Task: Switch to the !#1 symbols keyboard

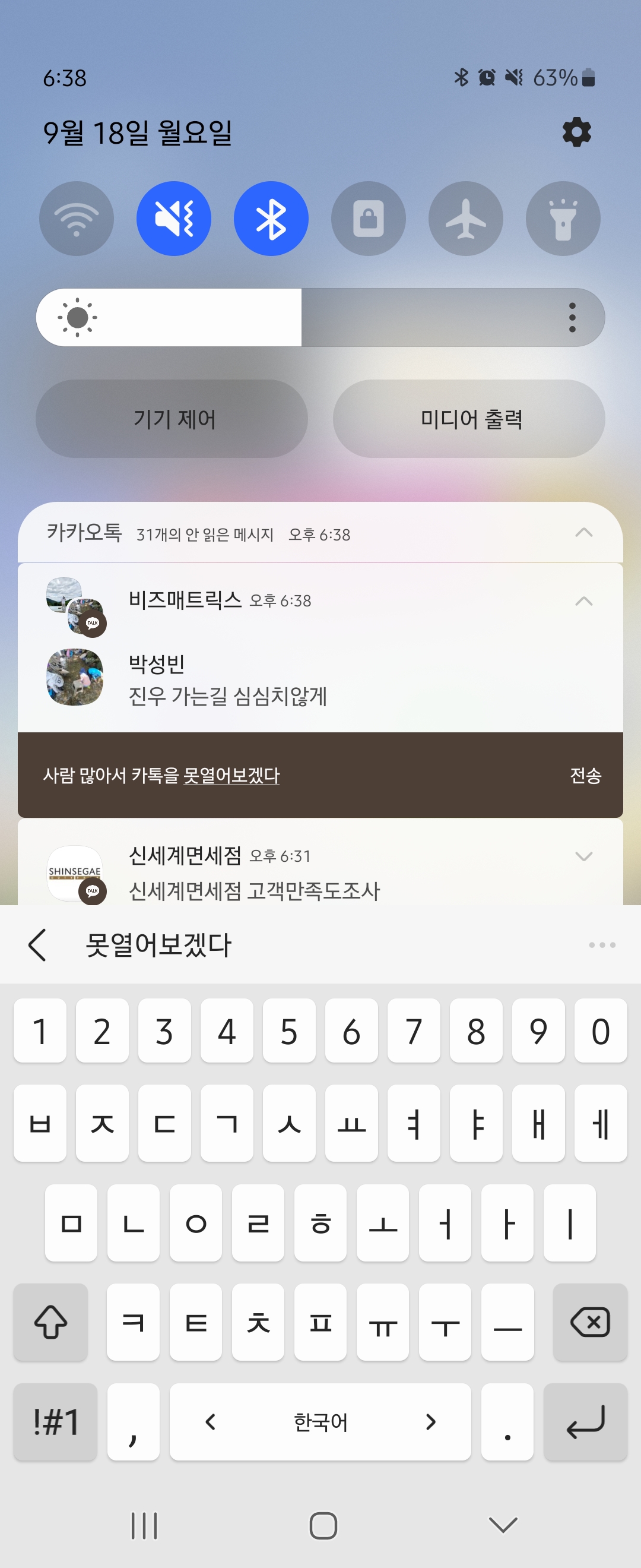Action: click(55, 1422)
